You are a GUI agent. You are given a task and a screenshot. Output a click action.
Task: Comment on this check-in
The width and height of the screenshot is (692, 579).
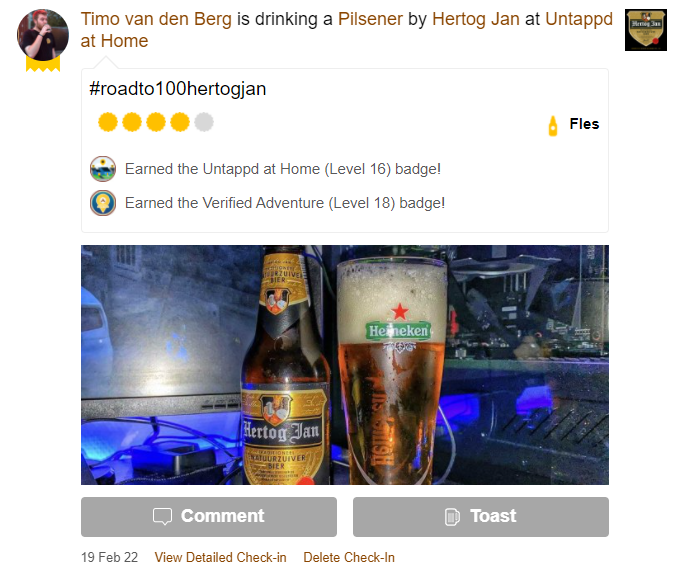pyautogui.click(x=209, y=517)
